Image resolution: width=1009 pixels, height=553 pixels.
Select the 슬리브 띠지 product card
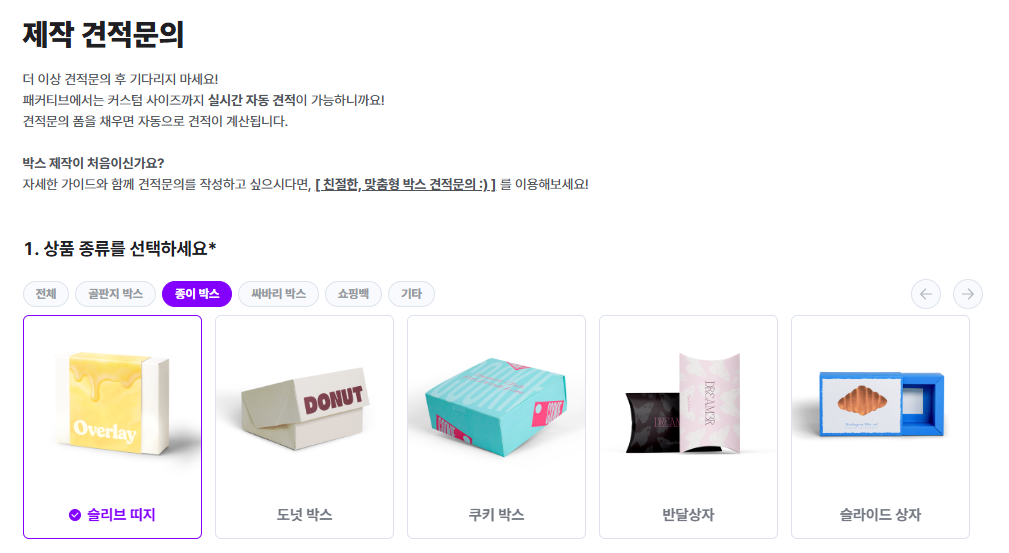112,427
